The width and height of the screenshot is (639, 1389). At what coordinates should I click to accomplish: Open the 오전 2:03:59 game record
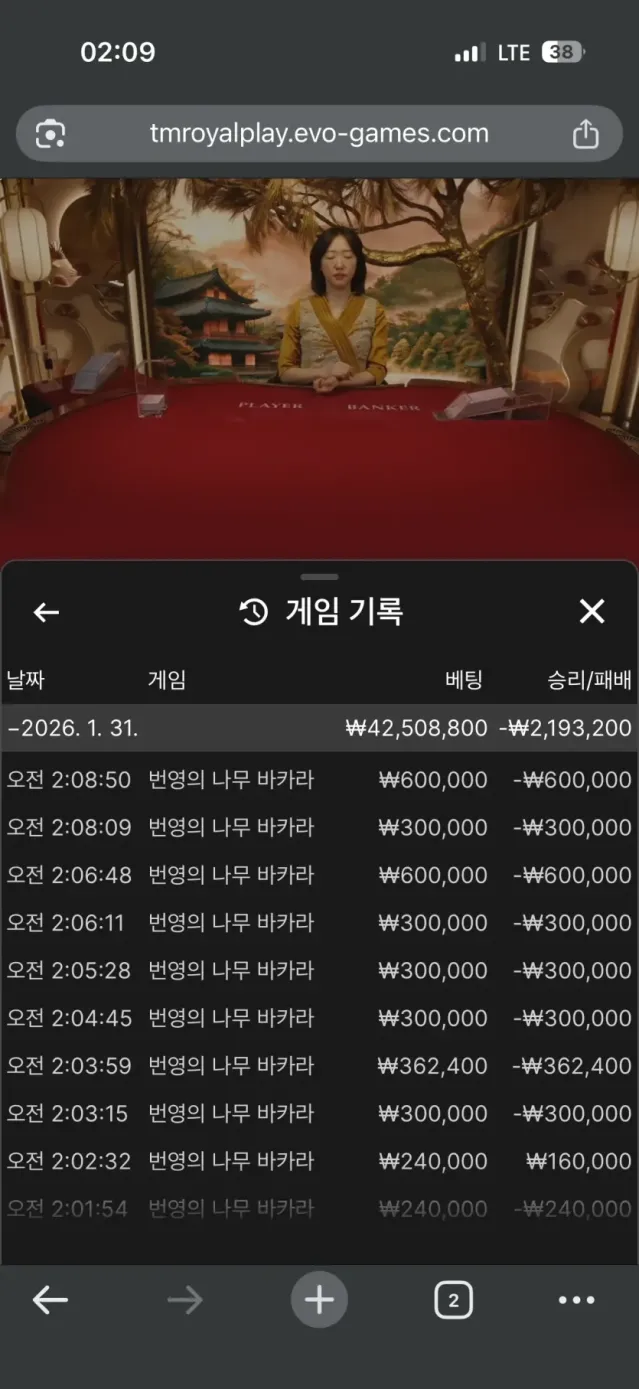click(319, 1066)
